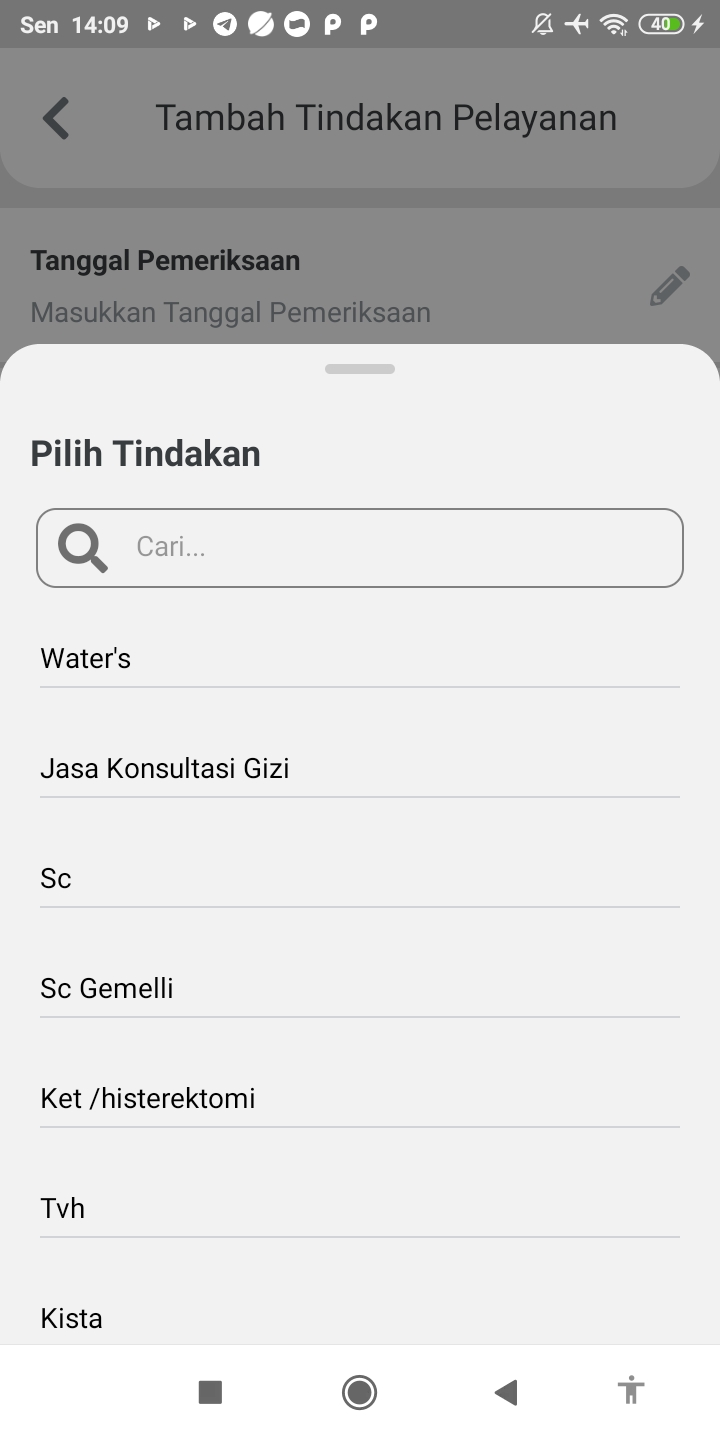Screen dimensions: 720x1440
Task: Pick Ket /histerektomi from the list
Action: point(360,1098)
